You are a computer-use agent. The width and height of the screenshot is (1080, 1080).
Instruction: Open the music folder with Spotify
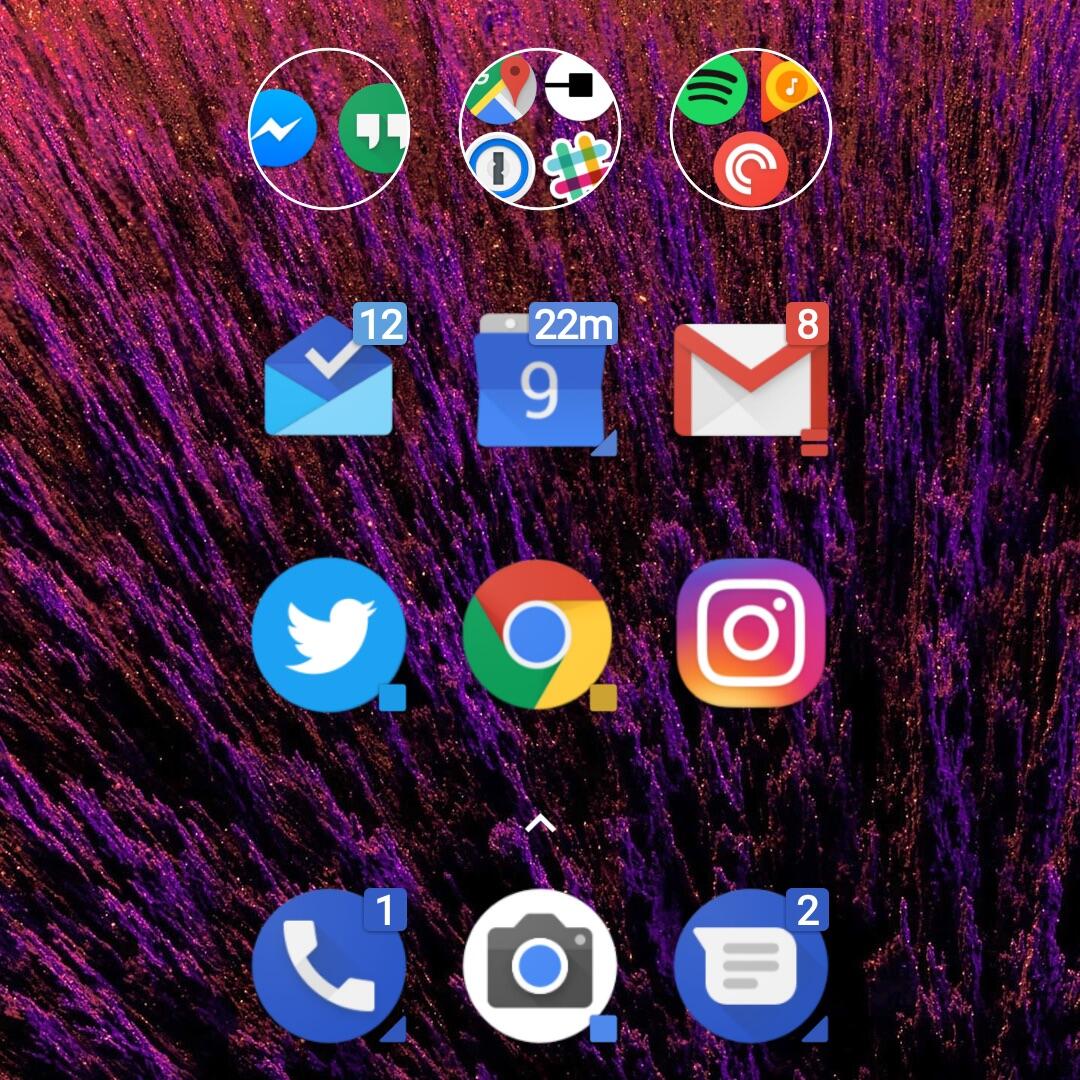click(751, 129)
